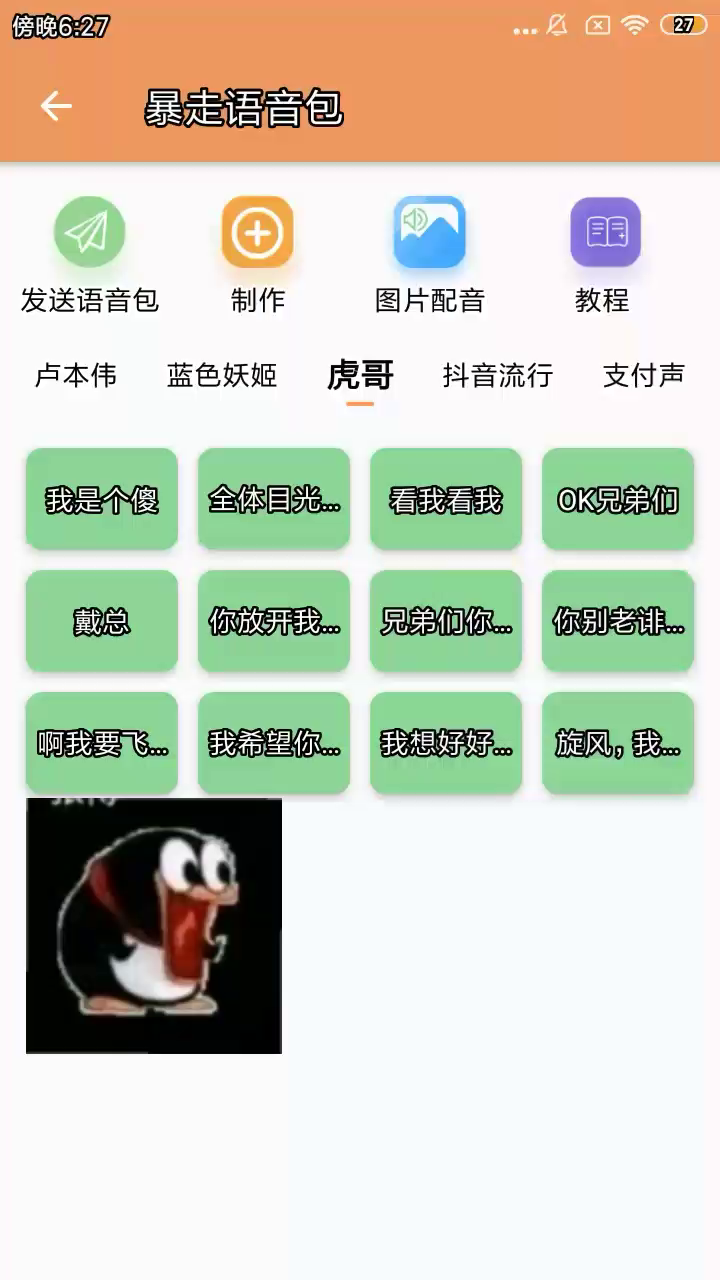Image resolution: width=720 pixels, height=1280 pixels.
Task: Play the 兄弟们你 voice clip
Action: (x=446, y=621)
